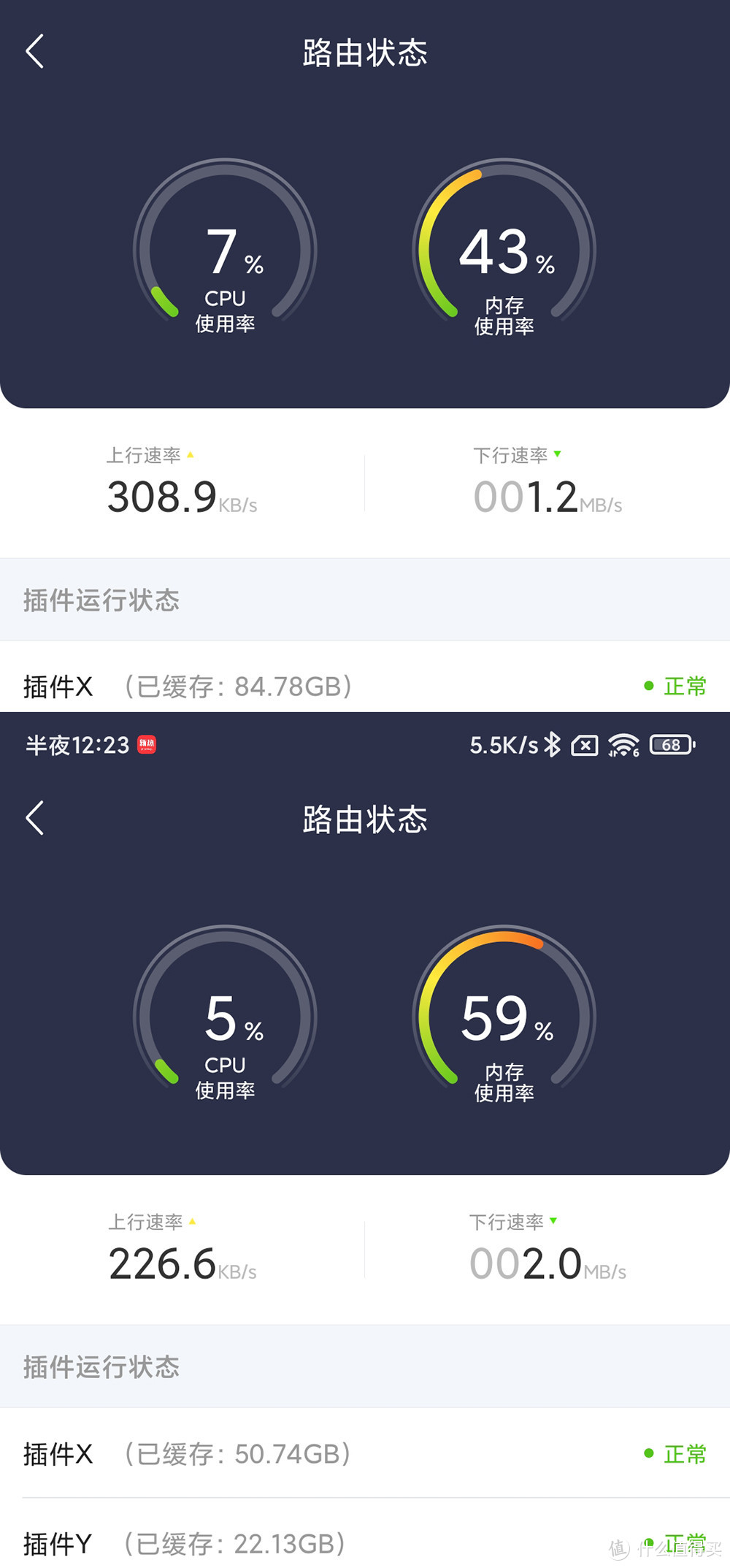The height and width of the screenshot is (1568, 730).
Task: Open the red notification app icon beside the clock
Action: [146, 745]
